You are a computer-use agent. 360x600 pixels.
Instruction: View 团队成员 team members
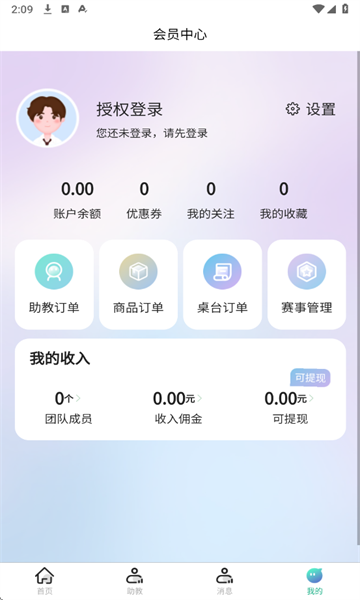click(68, 408)
